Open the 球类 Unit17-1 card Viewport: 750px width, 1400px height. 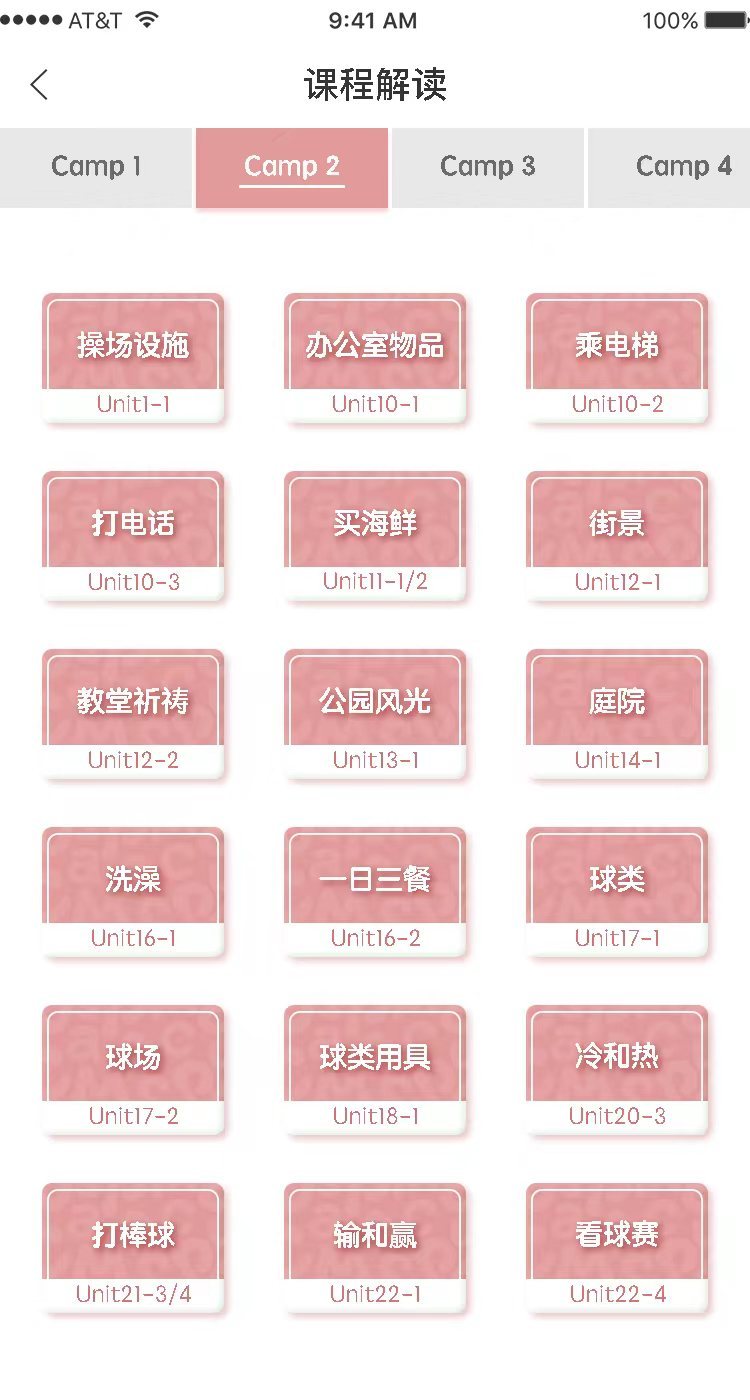tap(617, 892)
